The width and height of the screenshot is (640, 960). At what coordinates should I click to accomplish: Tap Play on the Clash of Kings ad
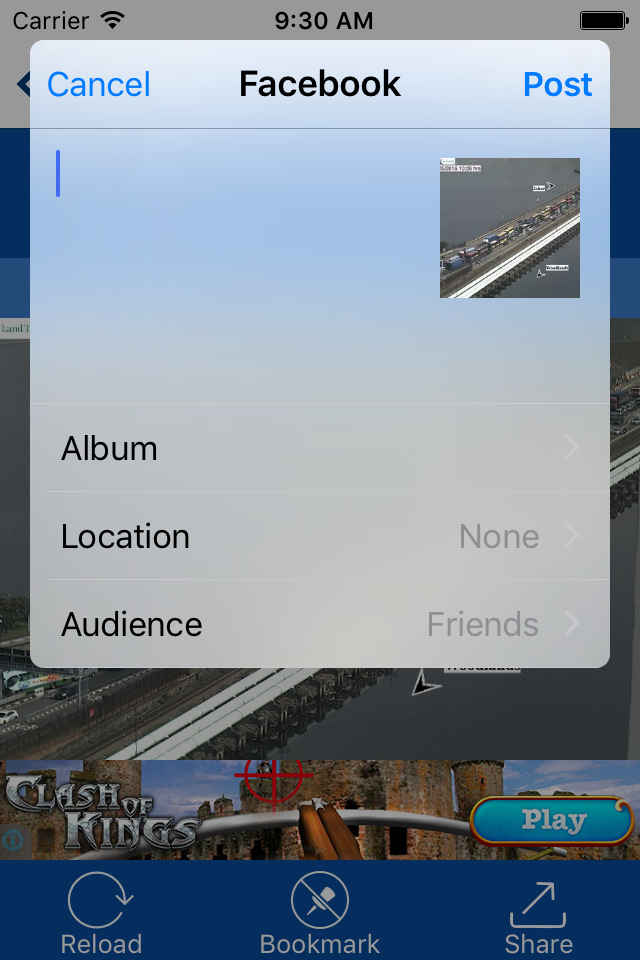[x=552, y=821]
